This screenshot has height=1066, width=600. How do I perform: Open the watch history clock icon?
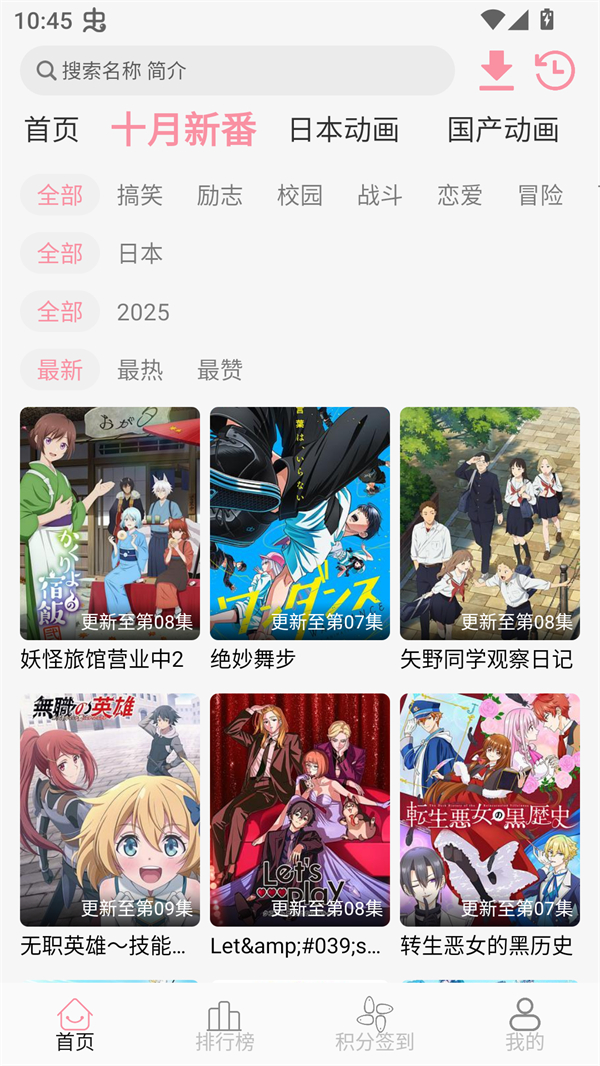click(555, 71)
